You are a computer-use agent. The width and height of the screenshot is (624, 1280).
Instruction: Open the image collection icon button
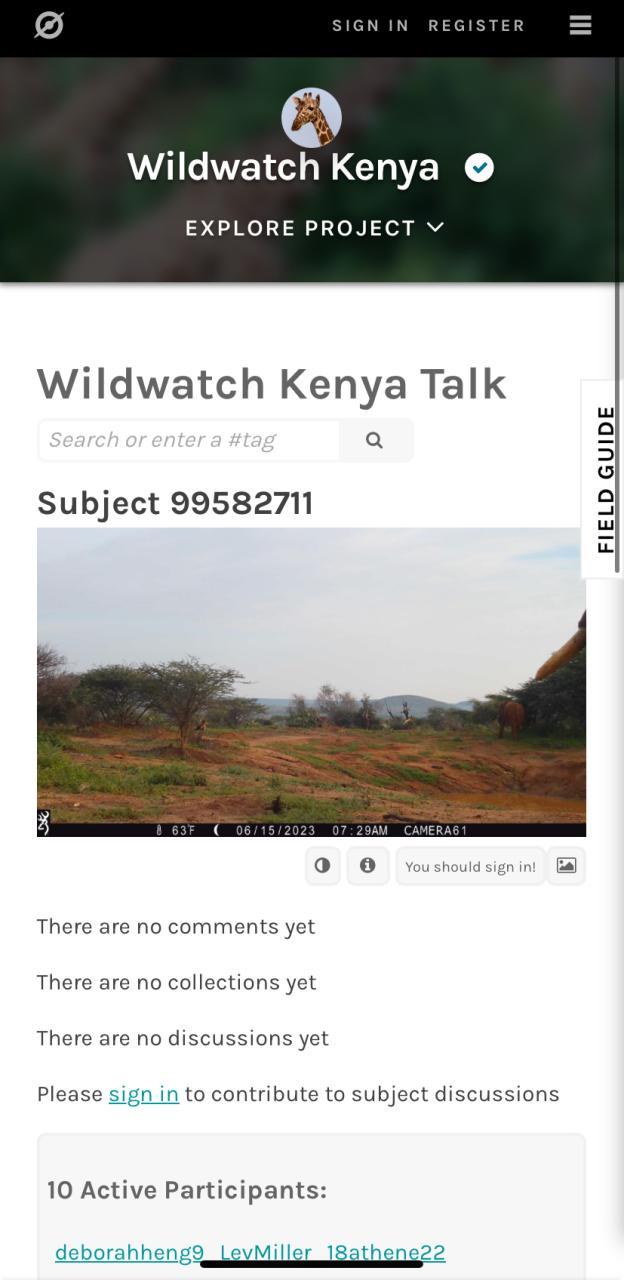coord(566,866)
